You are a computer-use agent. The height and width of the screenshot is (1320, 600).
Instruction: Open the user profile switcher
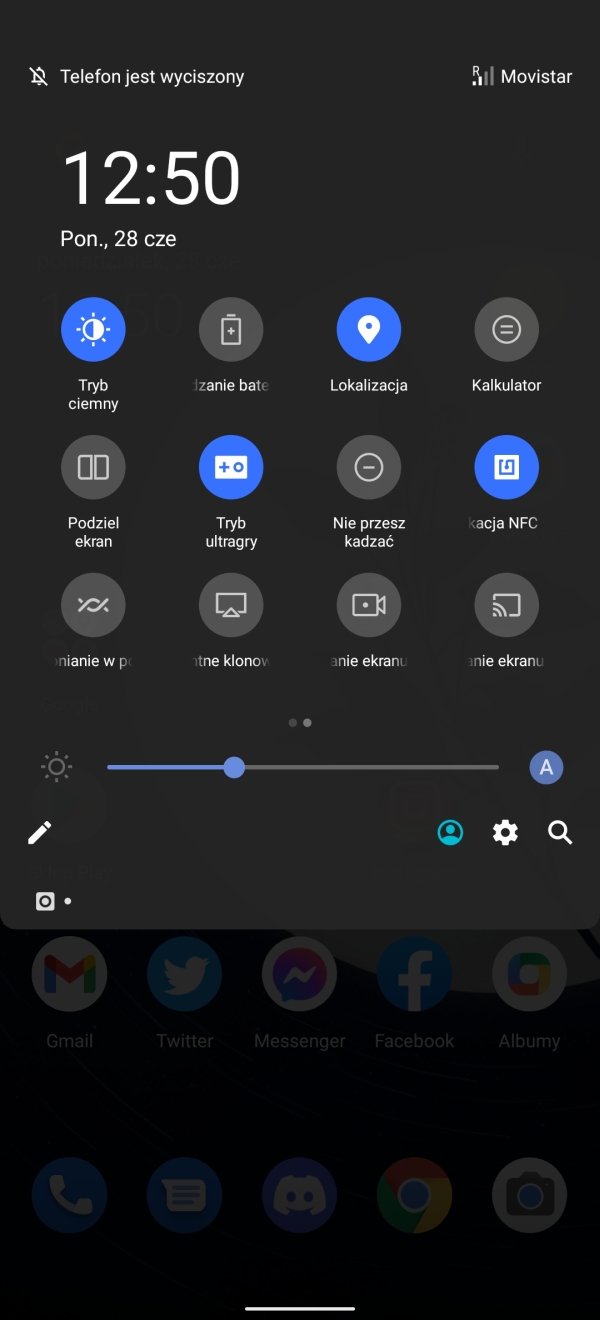pyautogui.click(x=451, y=832)
